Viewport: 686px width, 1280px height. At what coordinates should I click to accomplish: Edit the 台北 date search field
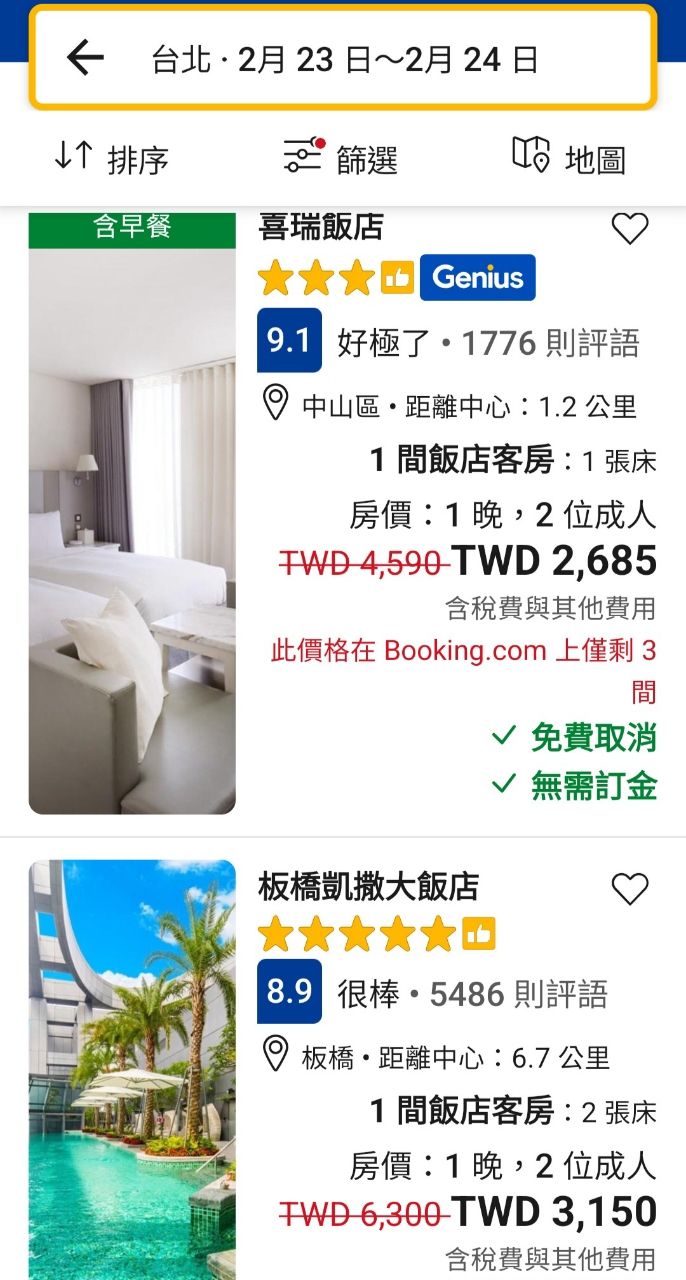[x=345, y=60]
